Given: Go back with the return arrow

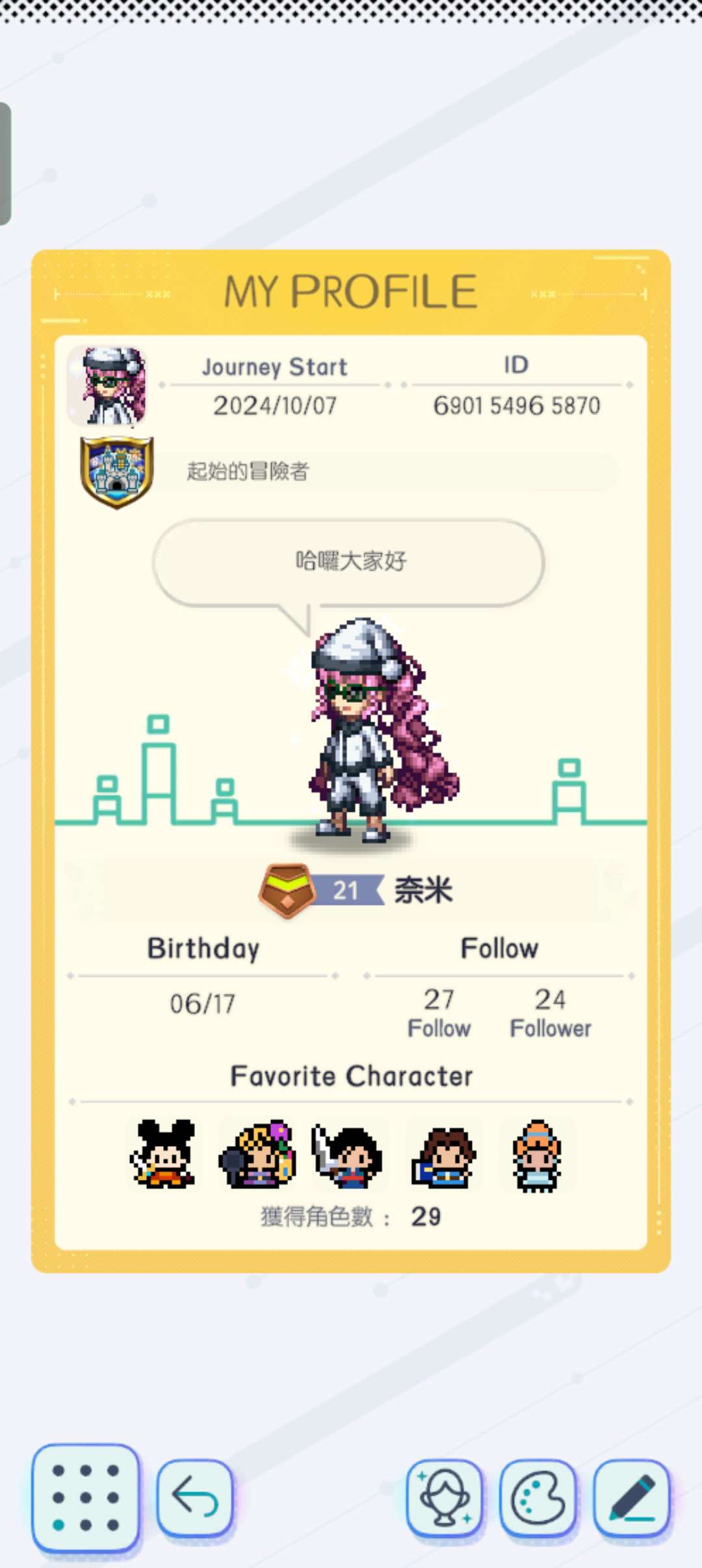Looking at the screenshot, I should click(x=194, y=1497).
